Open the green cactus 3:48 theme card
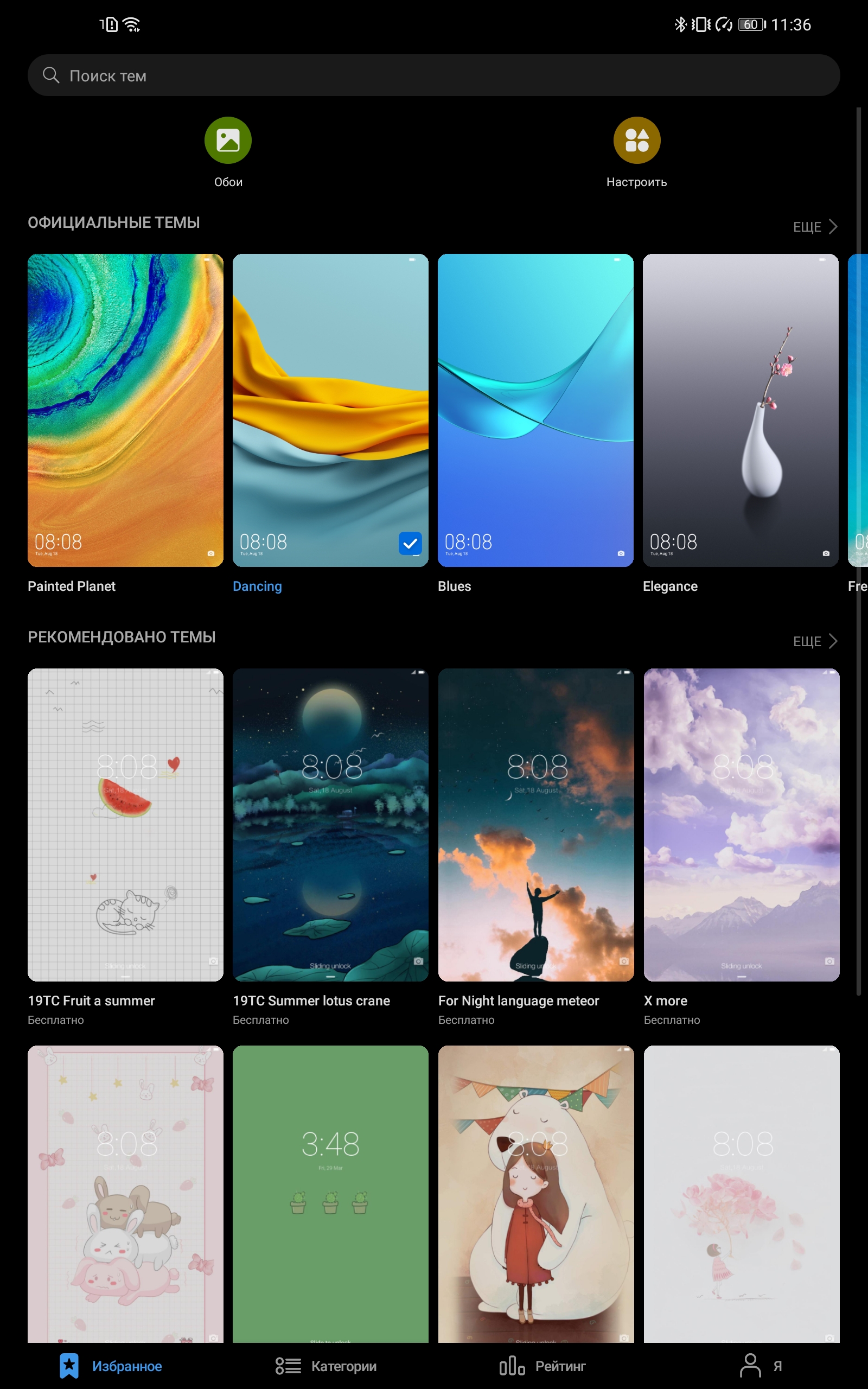The height and width of the screenshot is (1389, 868). (x=330, y=1193)
